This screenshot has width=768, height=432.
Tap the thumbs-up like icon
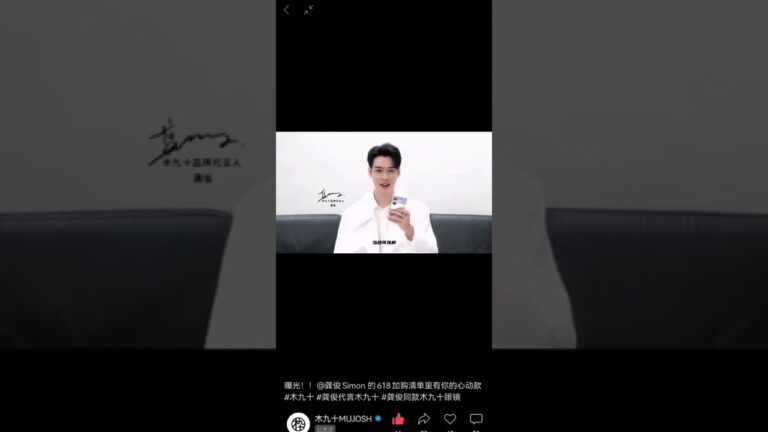pyautogui.click(x=398, y=419)
